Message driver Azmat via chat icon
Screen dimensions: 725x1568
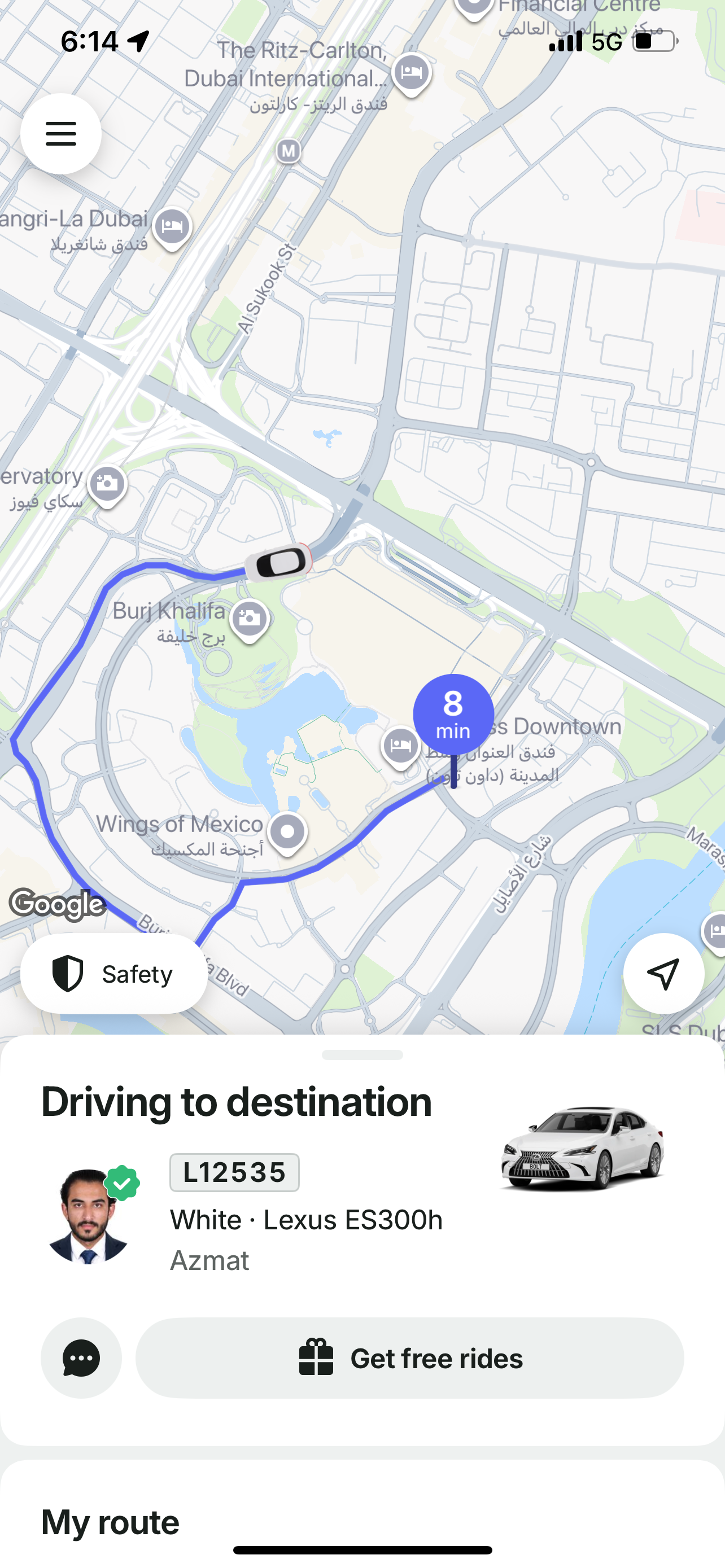(81, 1358)
